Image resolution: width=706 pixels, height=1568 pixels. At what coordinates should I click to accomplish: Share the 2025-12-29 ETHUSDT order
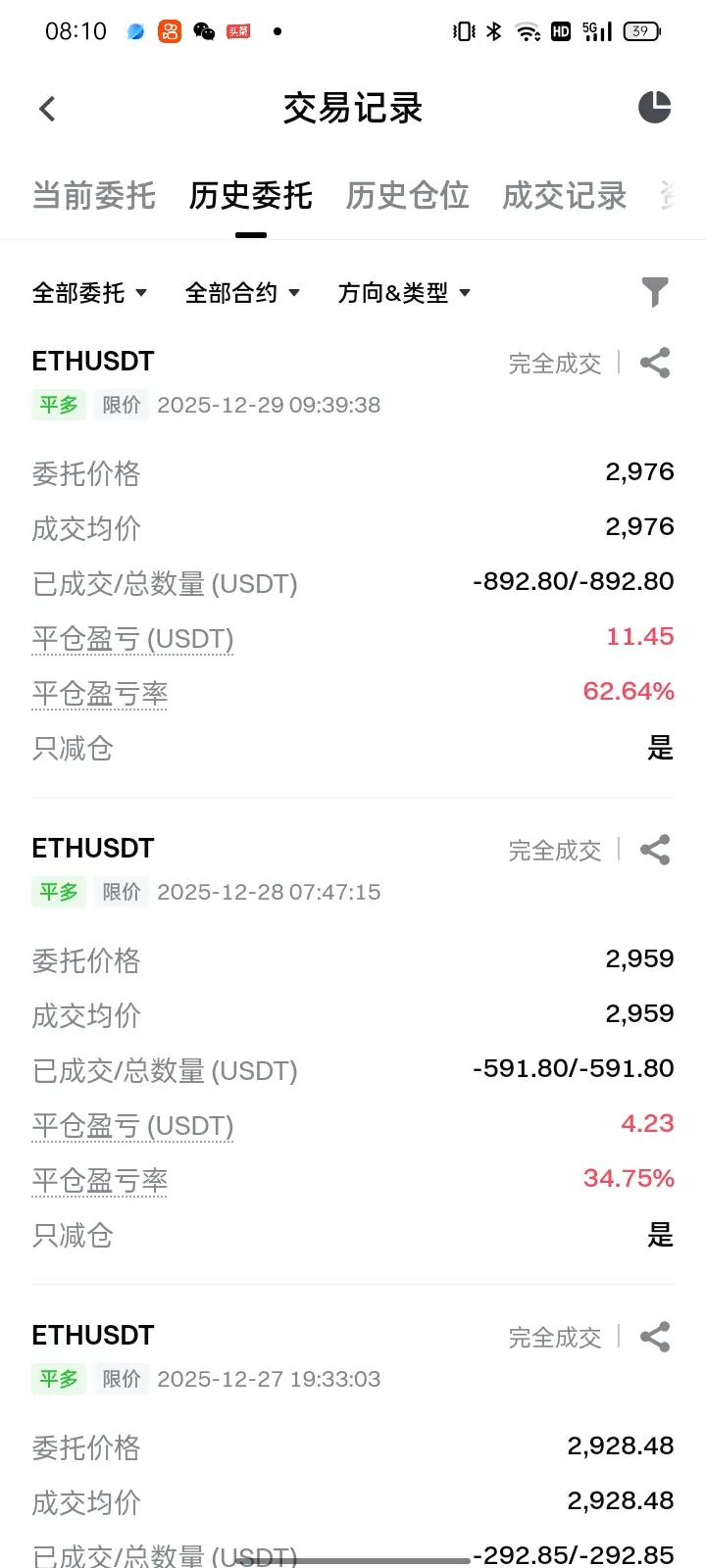[x=655, y=363]
